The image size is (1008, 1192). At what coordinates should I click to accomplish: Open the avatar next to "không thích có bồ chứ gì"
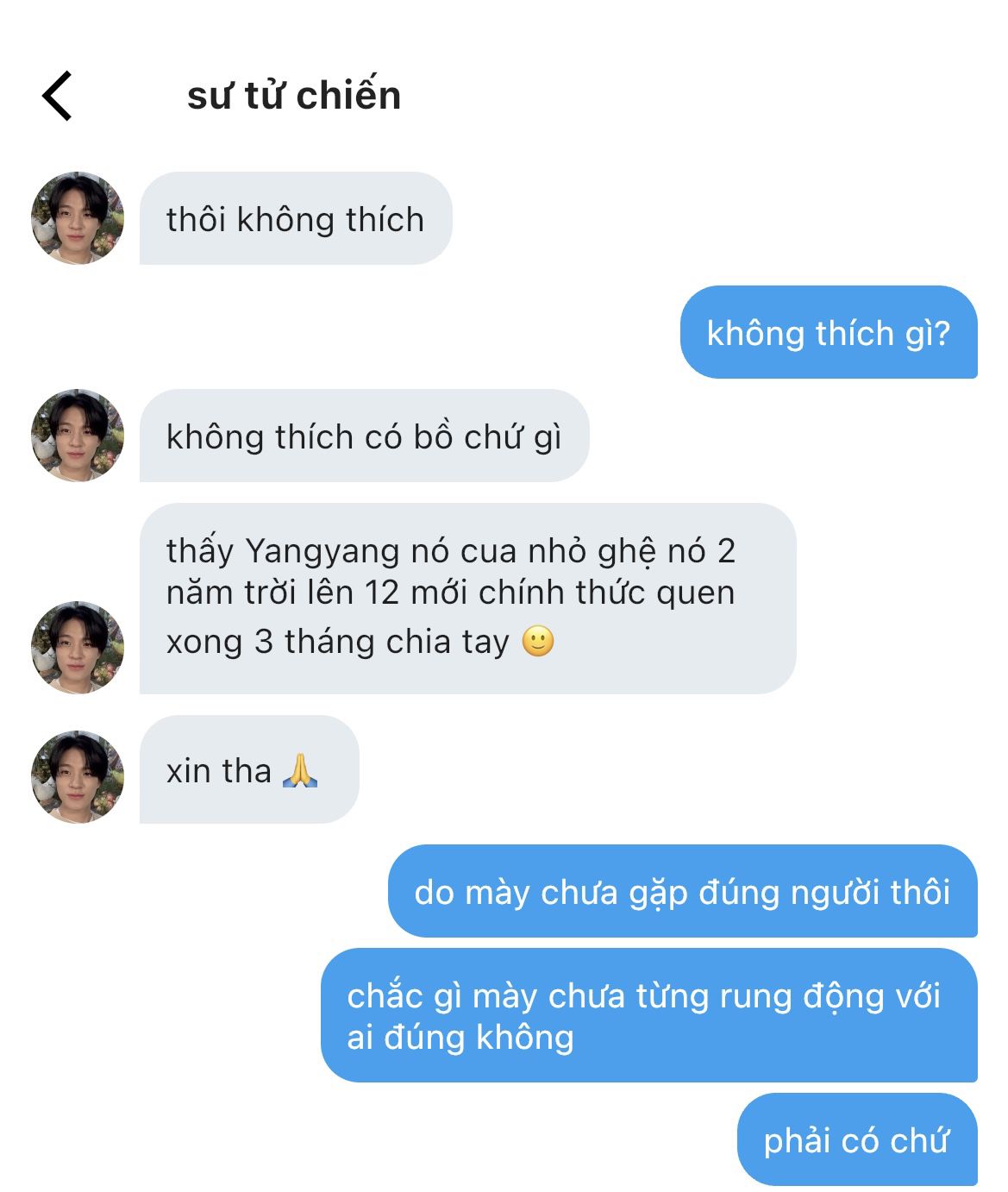[78, 436]
